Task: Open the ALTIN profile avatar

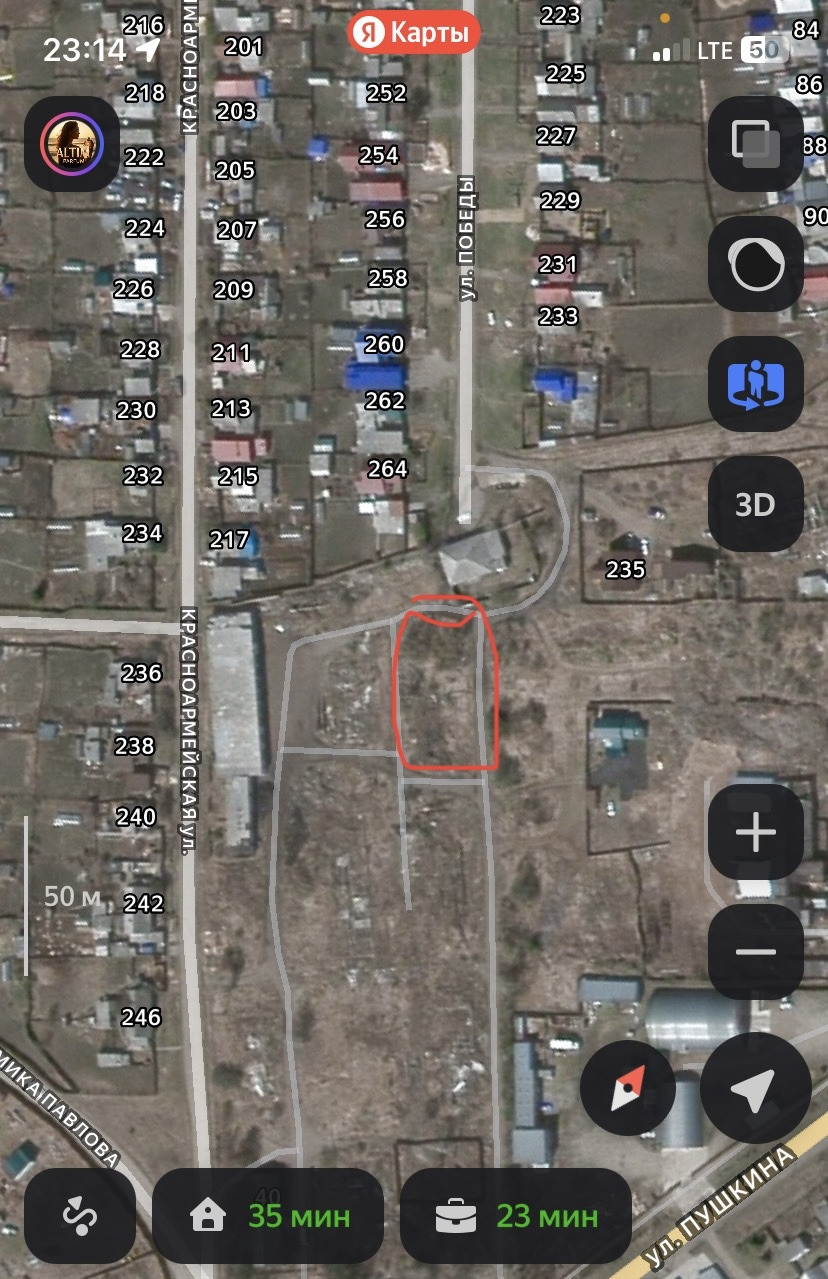Action: coord(71,144)
